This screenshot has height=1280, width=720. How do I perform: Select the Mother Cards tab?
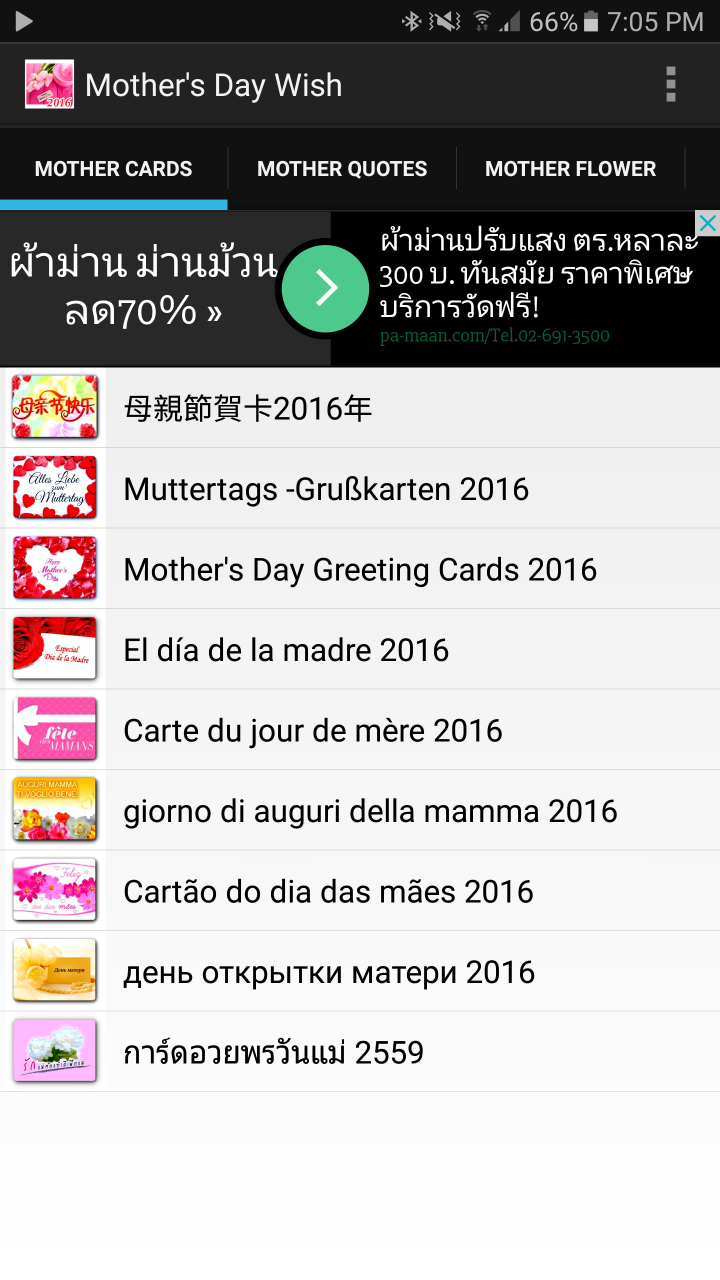click(x=113, y=169)
